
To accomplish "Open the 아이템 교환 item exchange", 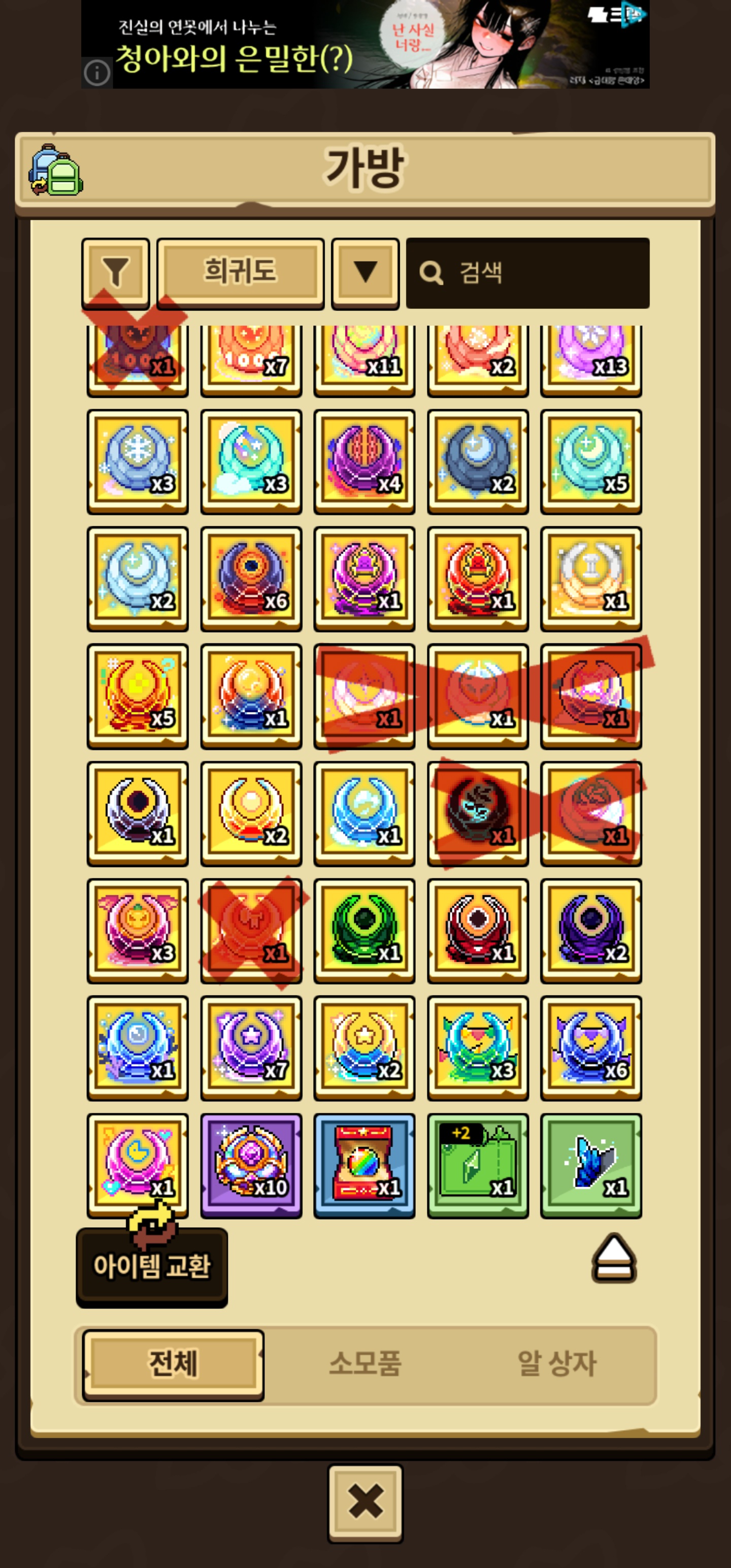I will [x=152, y=1266].
